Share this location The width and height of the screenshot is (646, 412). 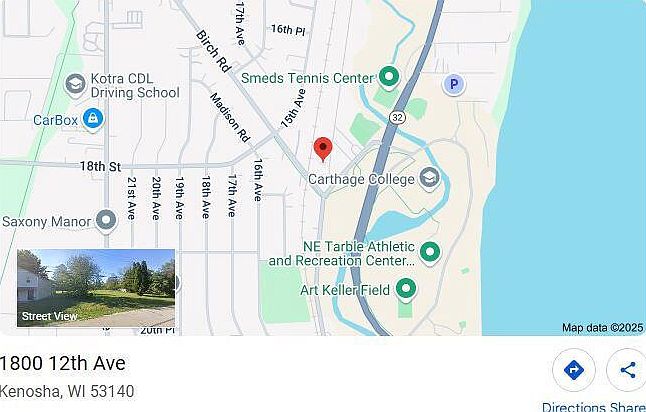pos(628,371)
